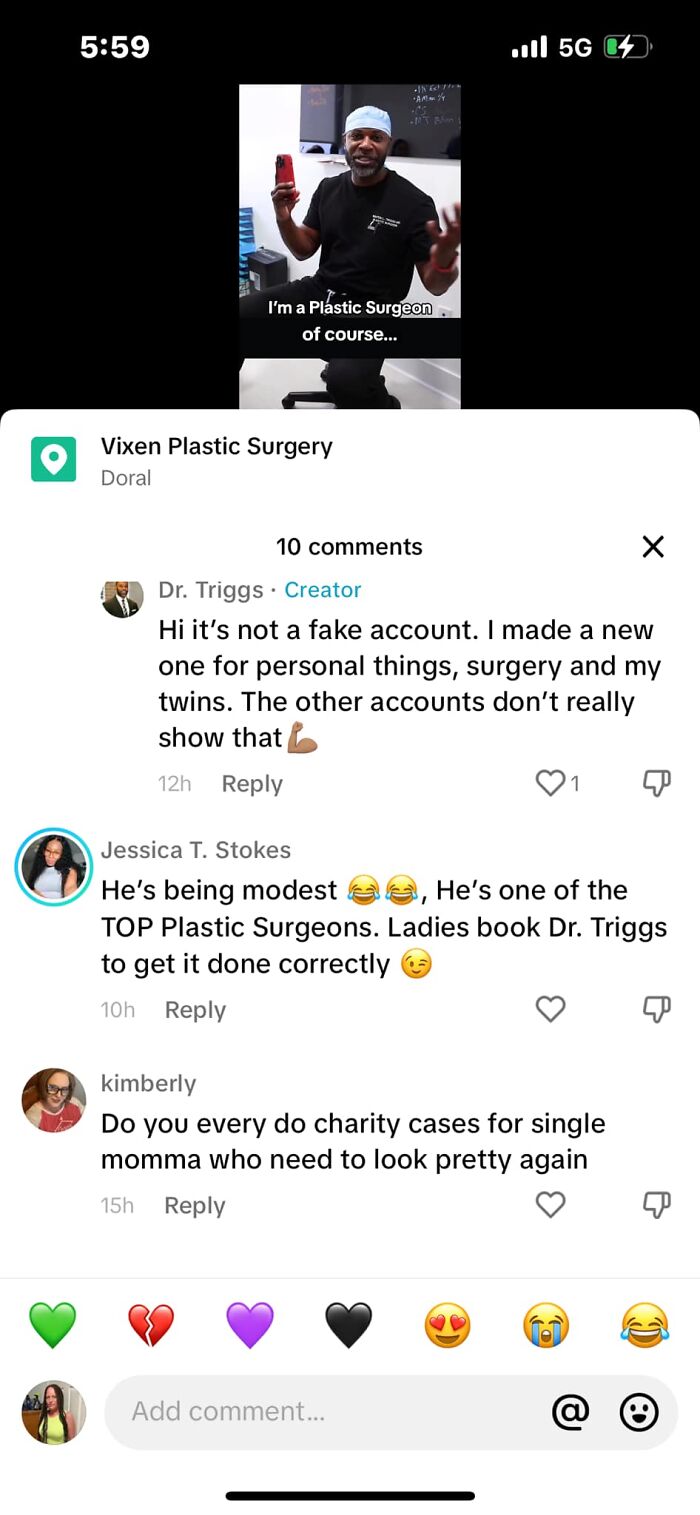Insert the green heart emoji

coord(52,1326)
